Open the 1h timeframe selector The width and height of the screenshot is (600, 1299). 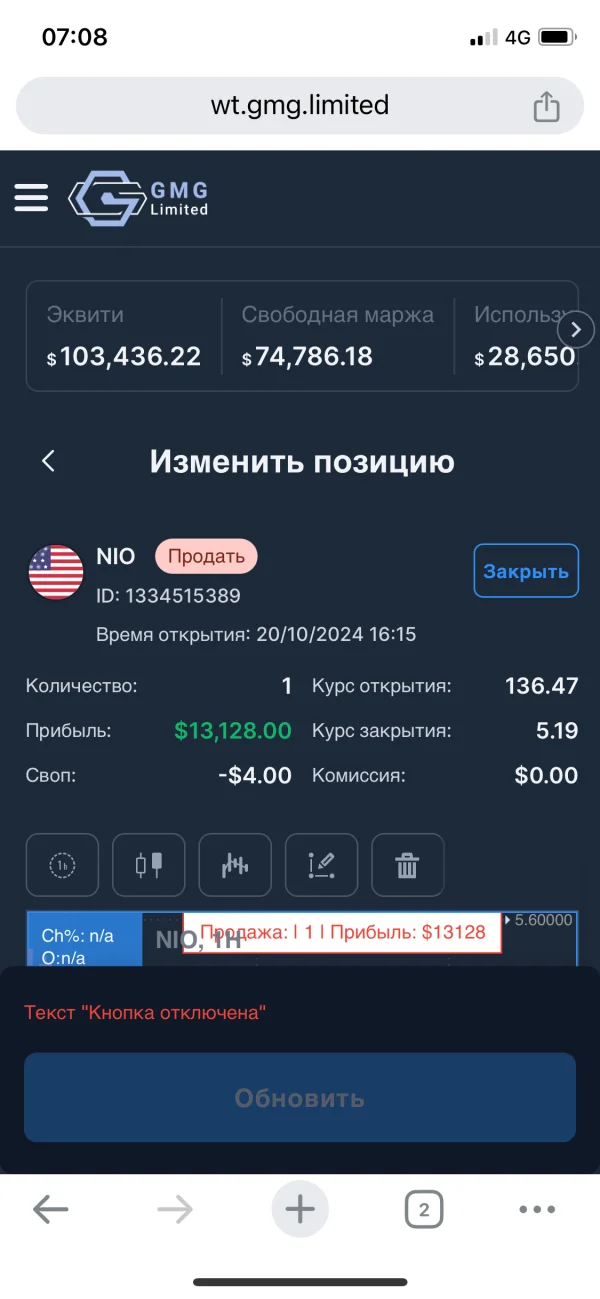click(62, 865)
